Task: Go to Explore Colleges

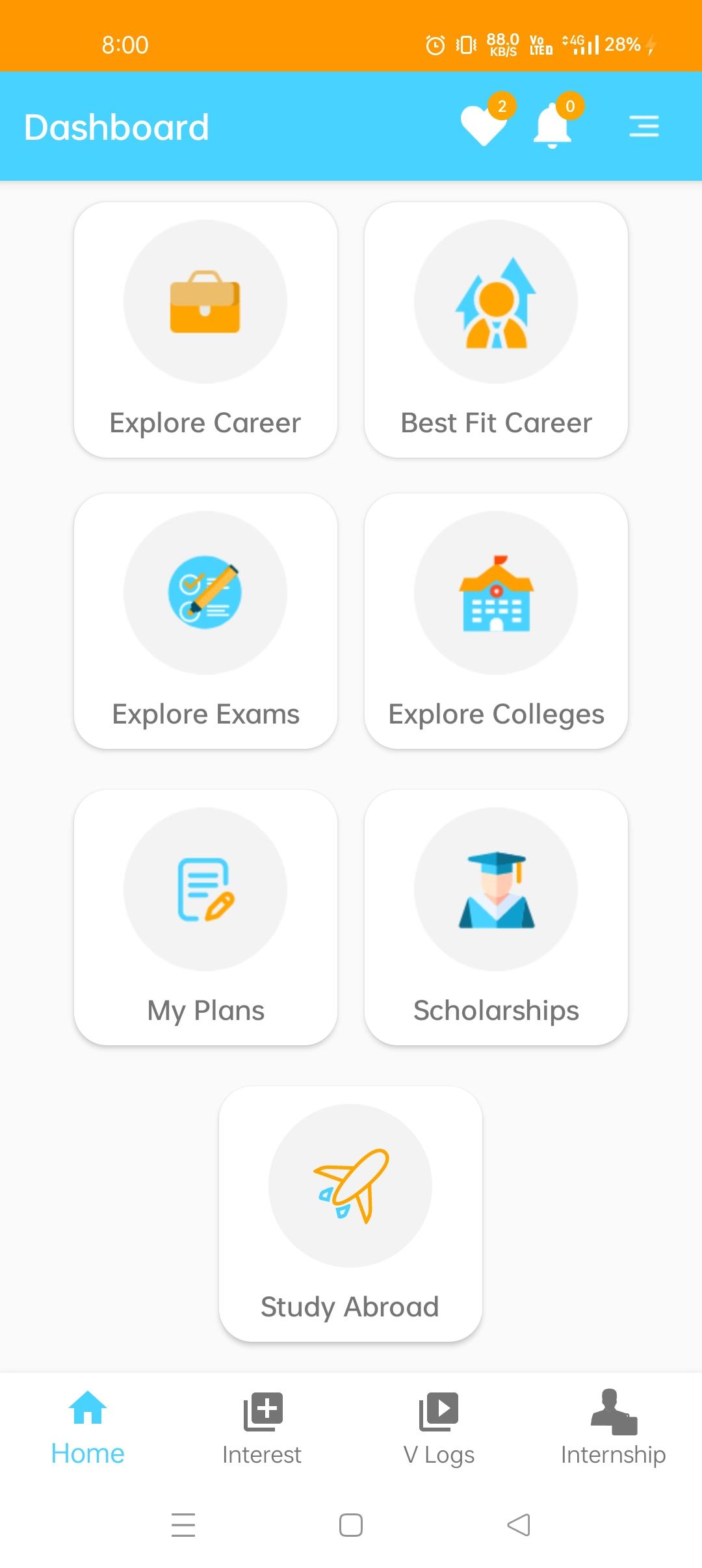Action: point(496,621)
